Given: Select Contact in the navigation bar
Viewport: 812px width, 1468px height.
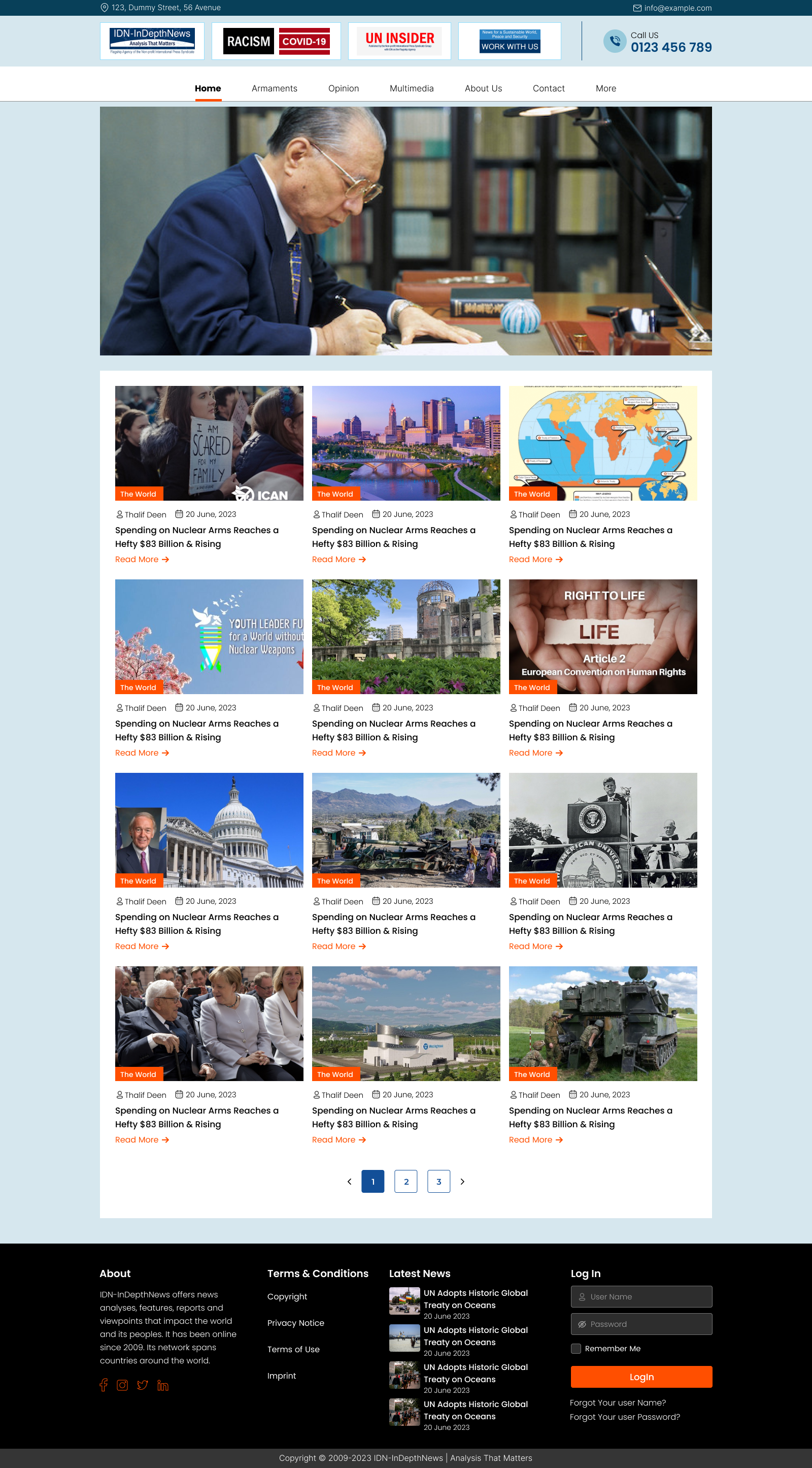Looking at the screenshot, I should point(549,88).
